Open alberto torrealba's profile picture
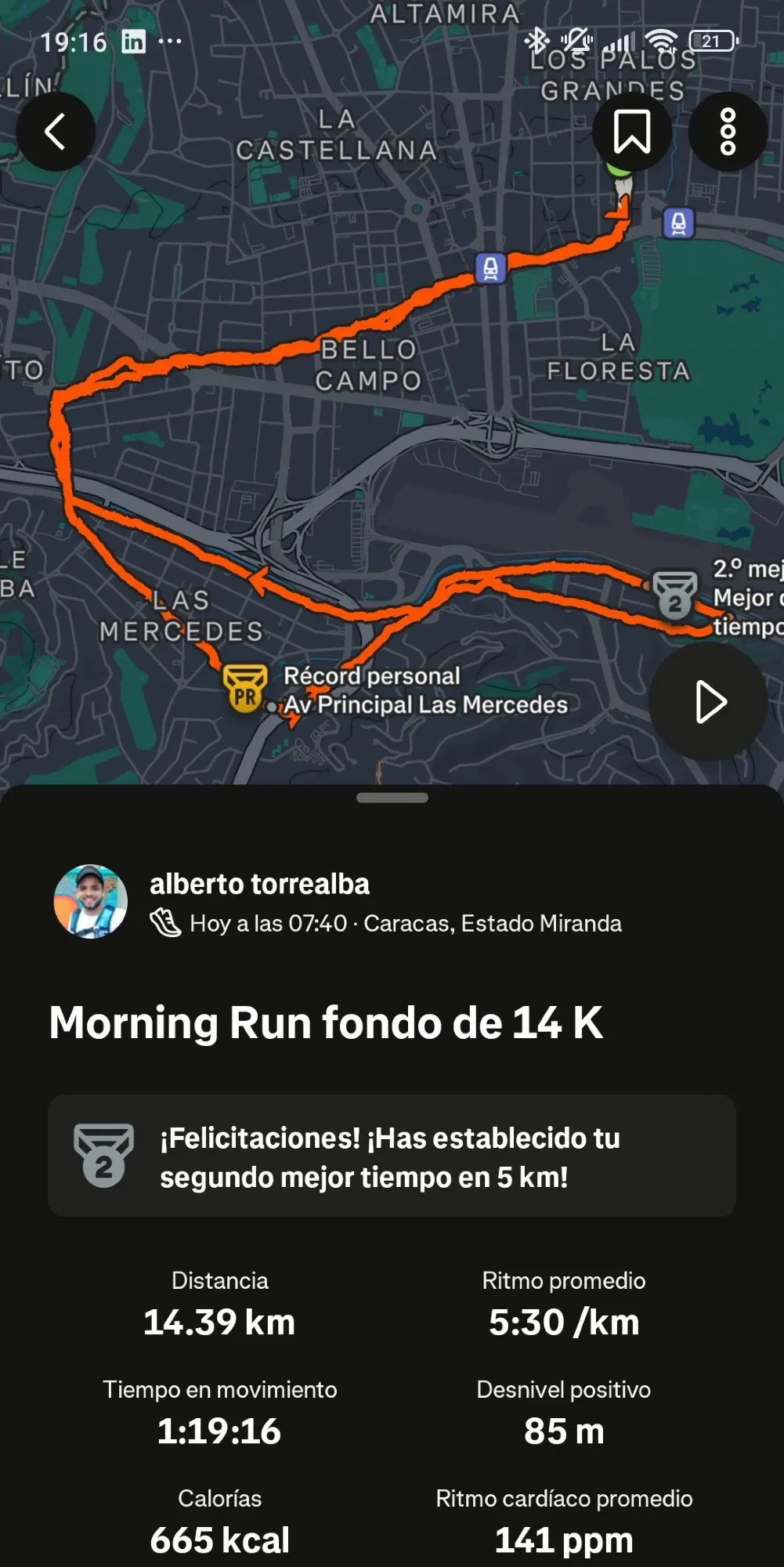This screenshot has height=1567, width=784. point(91,902)
